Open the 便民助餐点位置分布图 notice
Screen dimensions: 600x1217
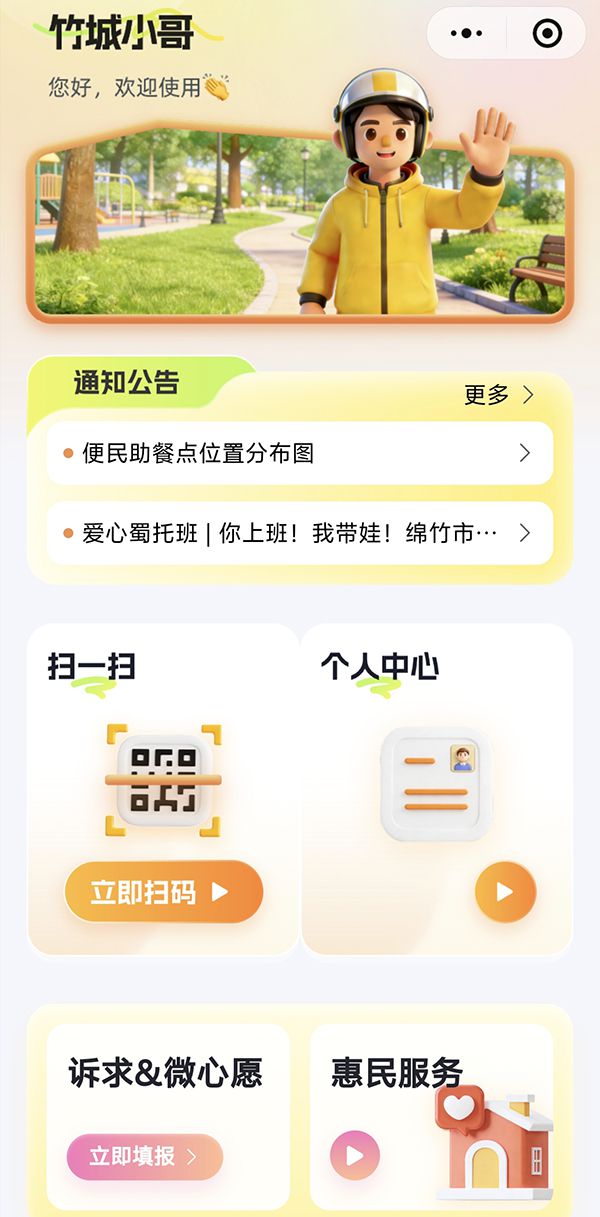[300, 453]
